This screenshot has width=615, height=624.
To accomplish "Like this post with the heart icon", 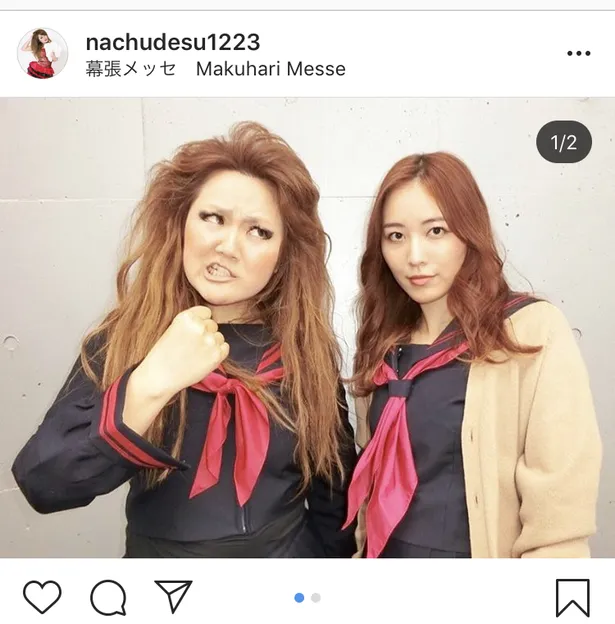I will click(x=42, y=597).
